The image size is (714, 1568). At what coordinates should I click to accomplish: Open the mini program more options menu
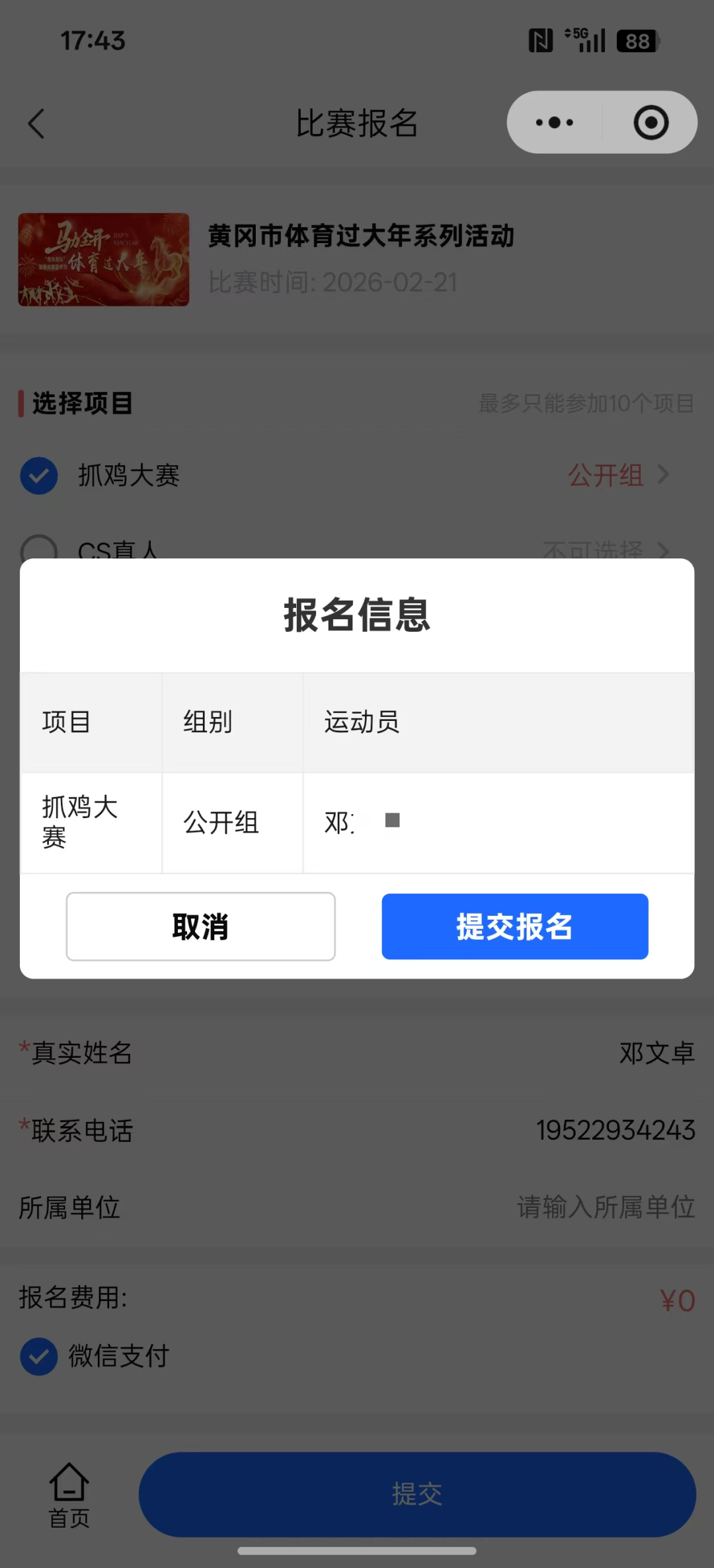click(555, 122)
